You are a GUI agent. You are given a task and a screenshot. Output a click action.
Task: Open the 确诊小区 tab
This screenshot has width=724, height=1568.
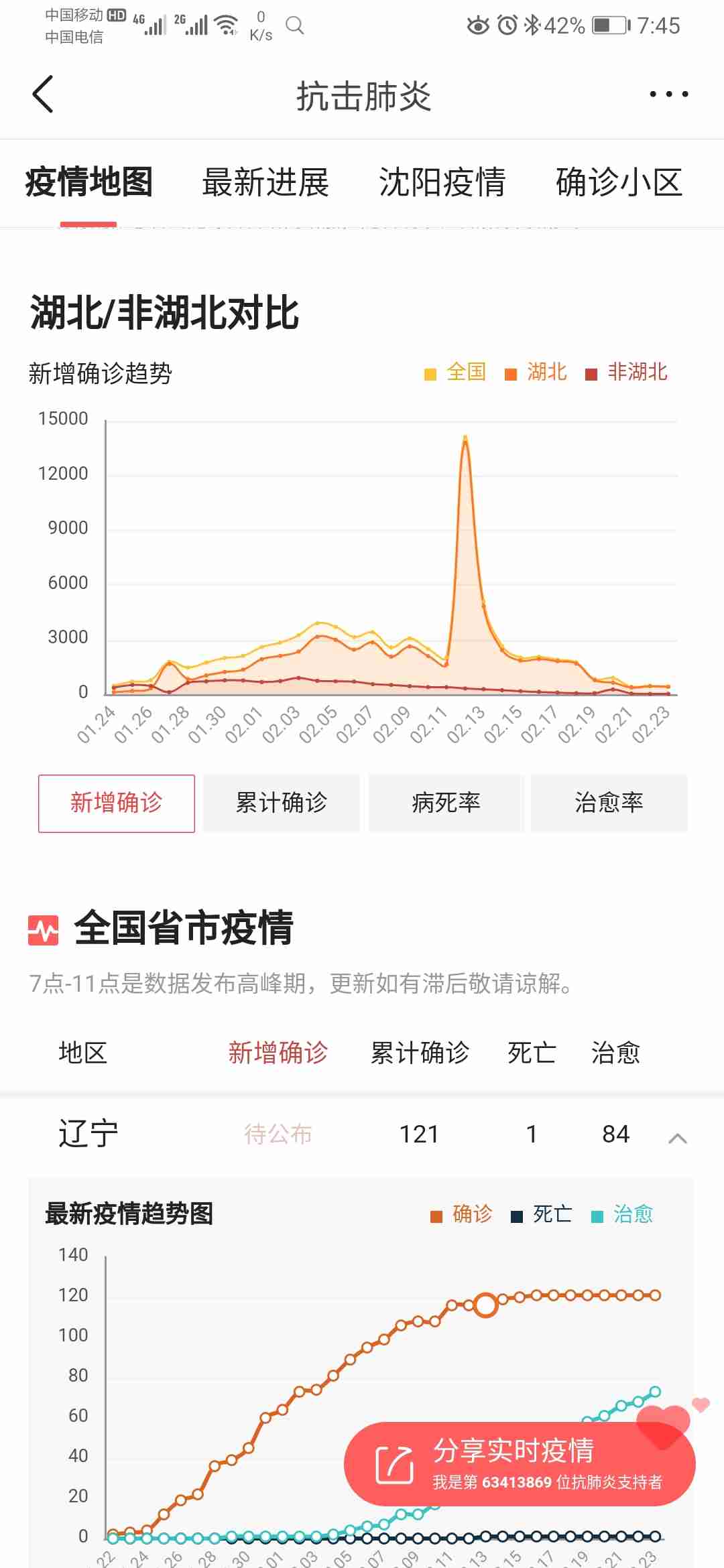(x=619, y=182)
